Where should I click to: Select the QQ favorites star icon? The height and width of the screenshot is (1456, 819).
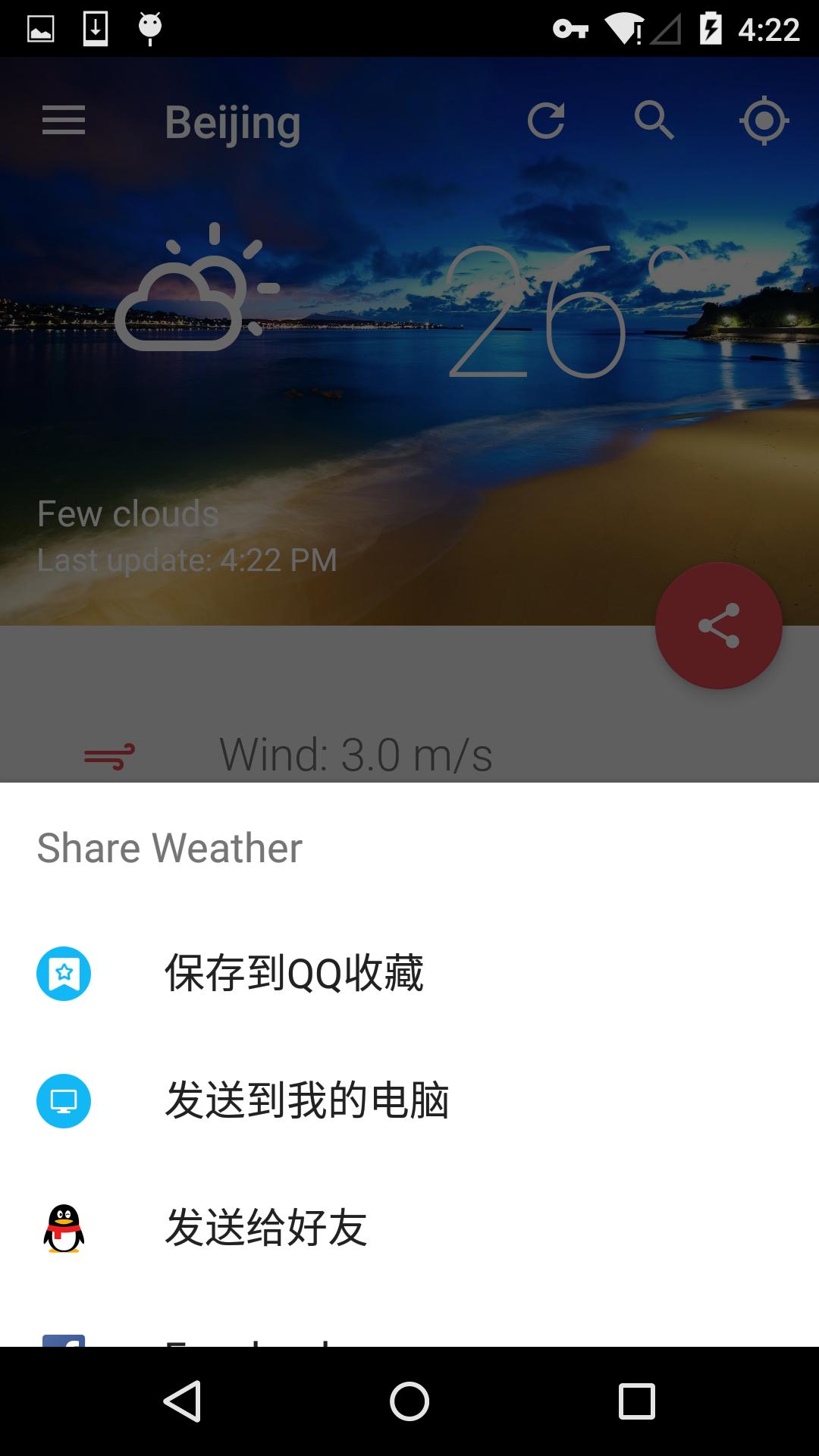[64, 974]
